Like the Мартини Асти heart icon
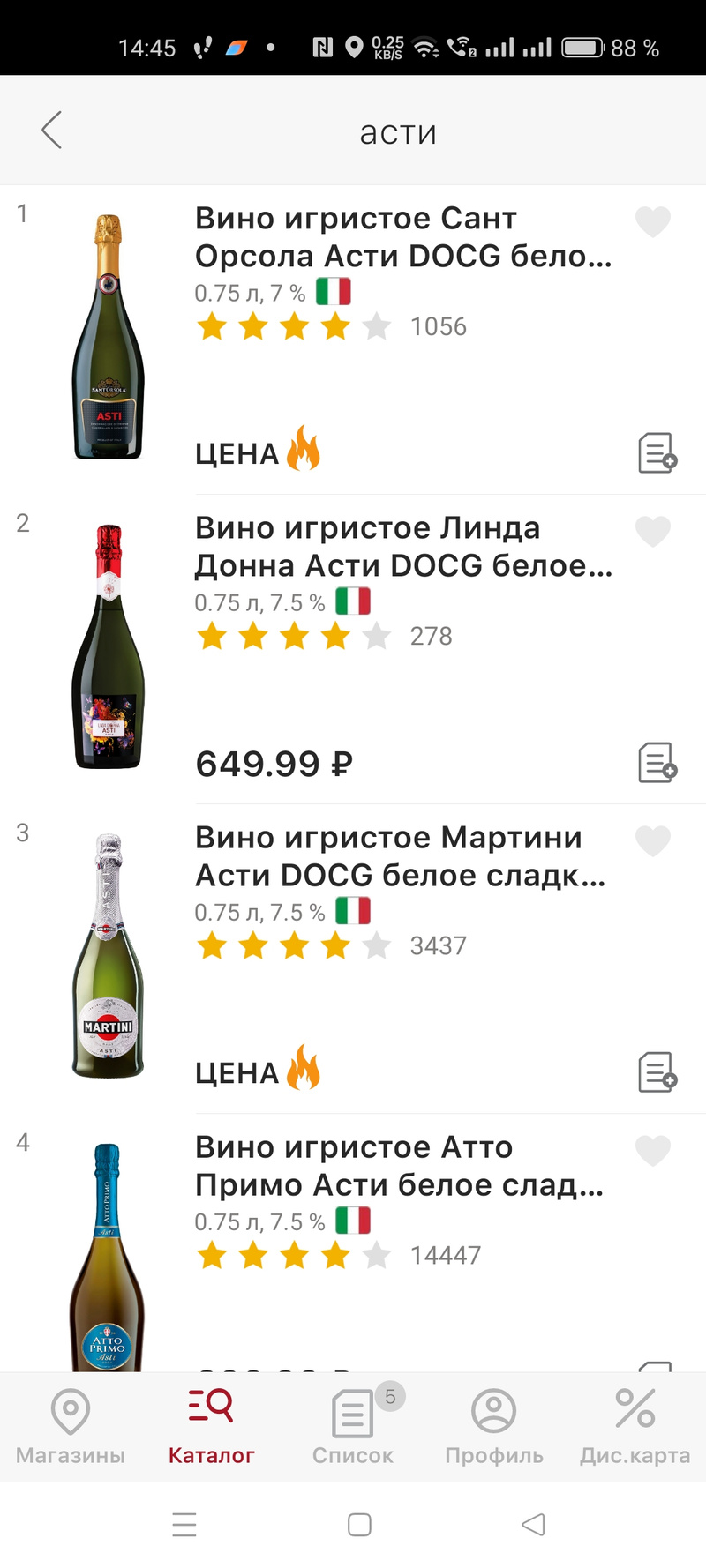 (653, 840)
